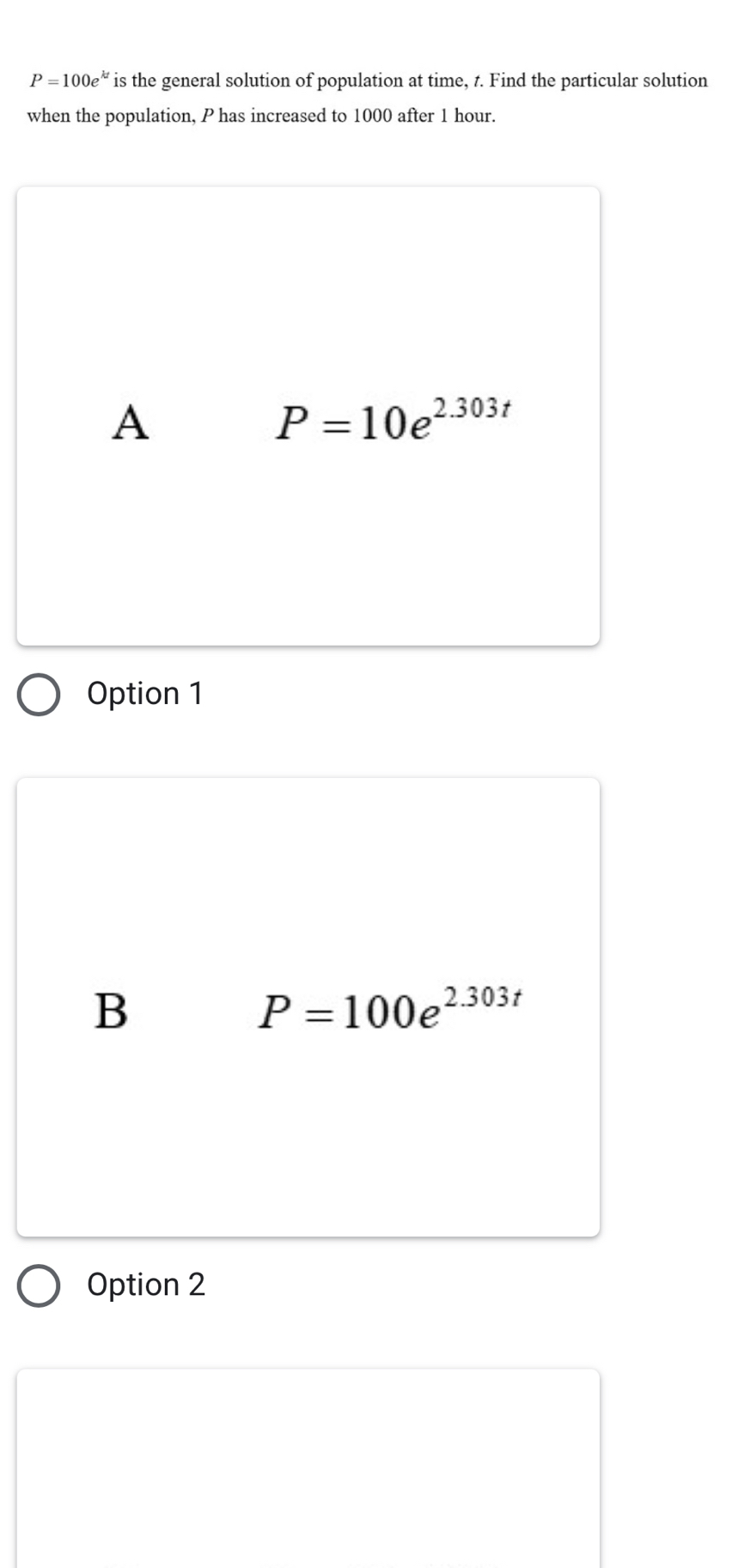
Task: Select the Option 1 radio button
Action: pos(39,695)
